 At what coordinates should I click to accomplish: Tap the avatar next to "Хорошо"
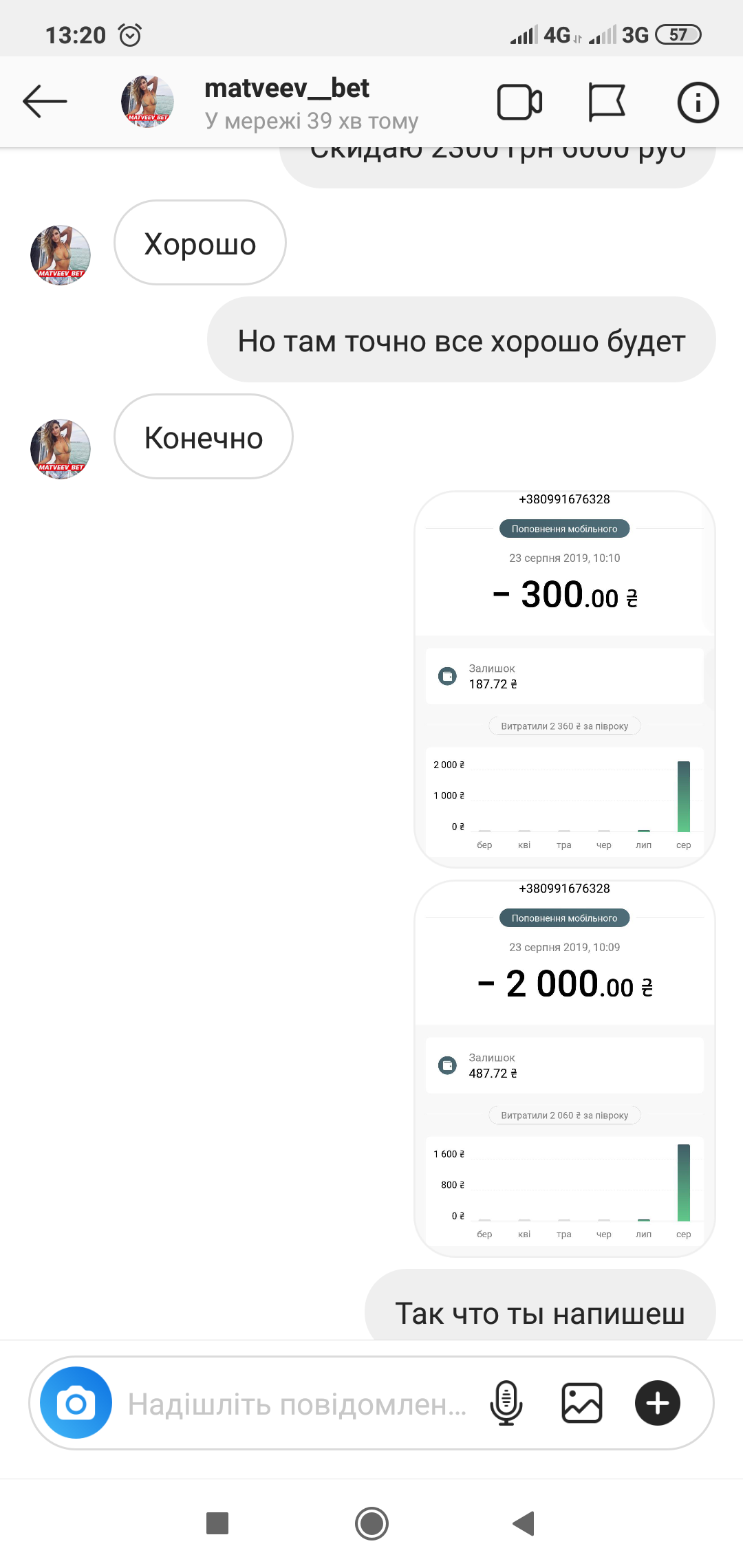(61, 255)
